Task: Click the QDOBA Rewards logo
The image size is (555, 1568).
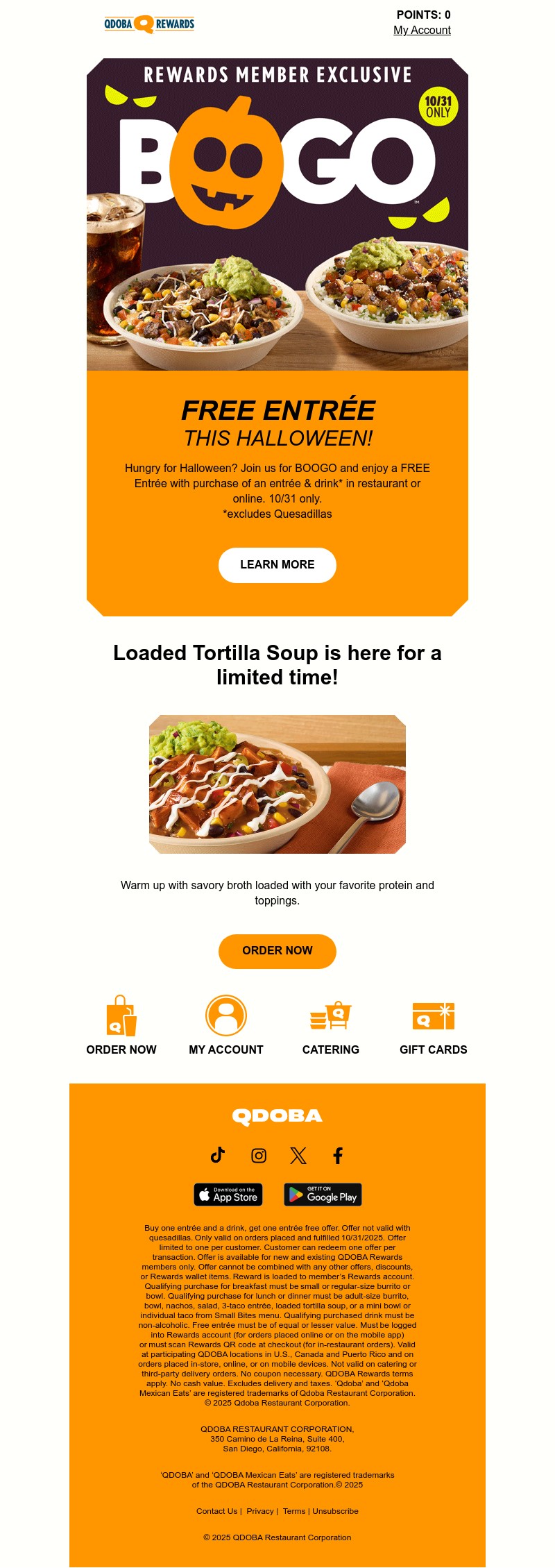Action: click(x=148, y=22)
